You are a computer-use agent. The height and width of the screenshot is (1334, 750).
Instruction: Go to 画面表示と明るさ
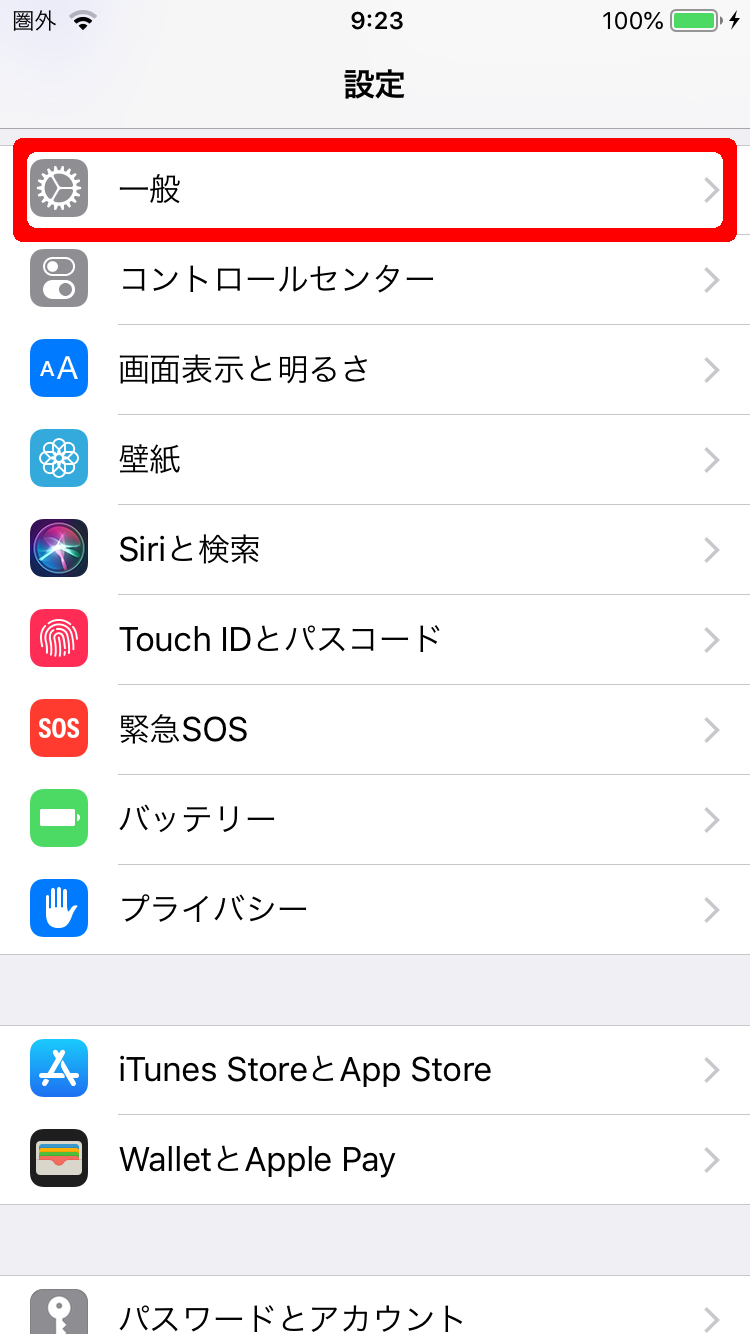[x=375, y=369]
